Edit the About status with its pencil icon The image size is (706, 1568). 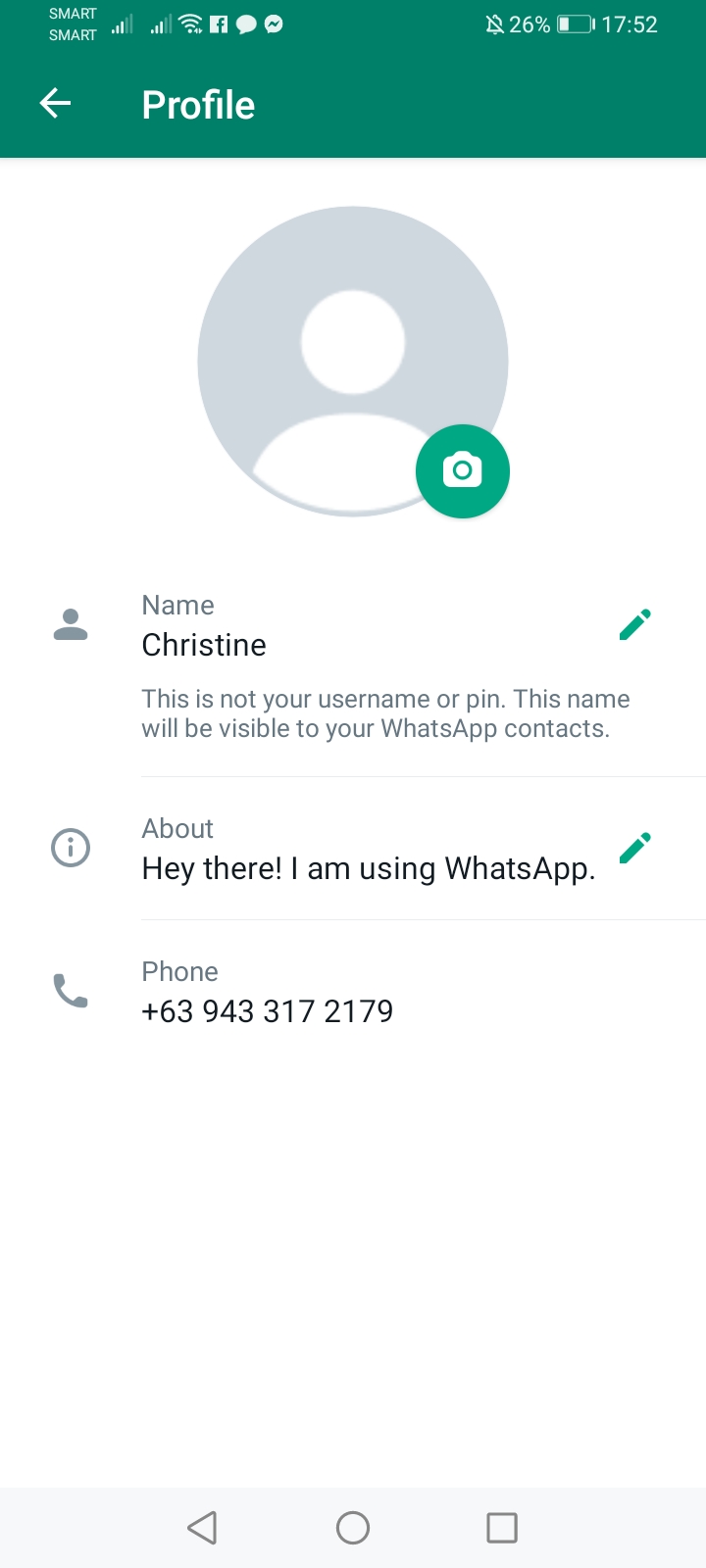[635, 848]
